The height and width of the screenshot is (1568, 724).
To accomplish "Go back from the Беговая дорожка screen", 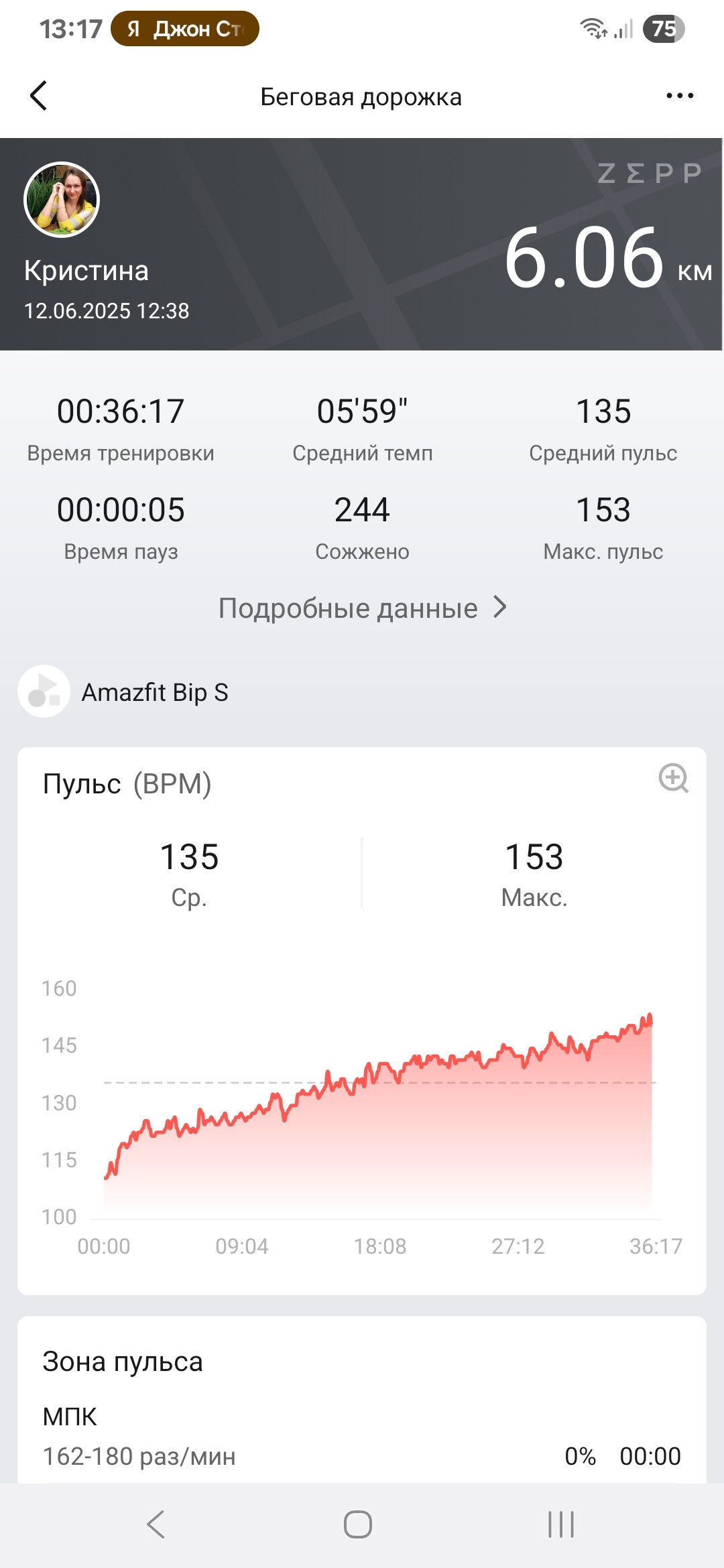I will (39, 96).
